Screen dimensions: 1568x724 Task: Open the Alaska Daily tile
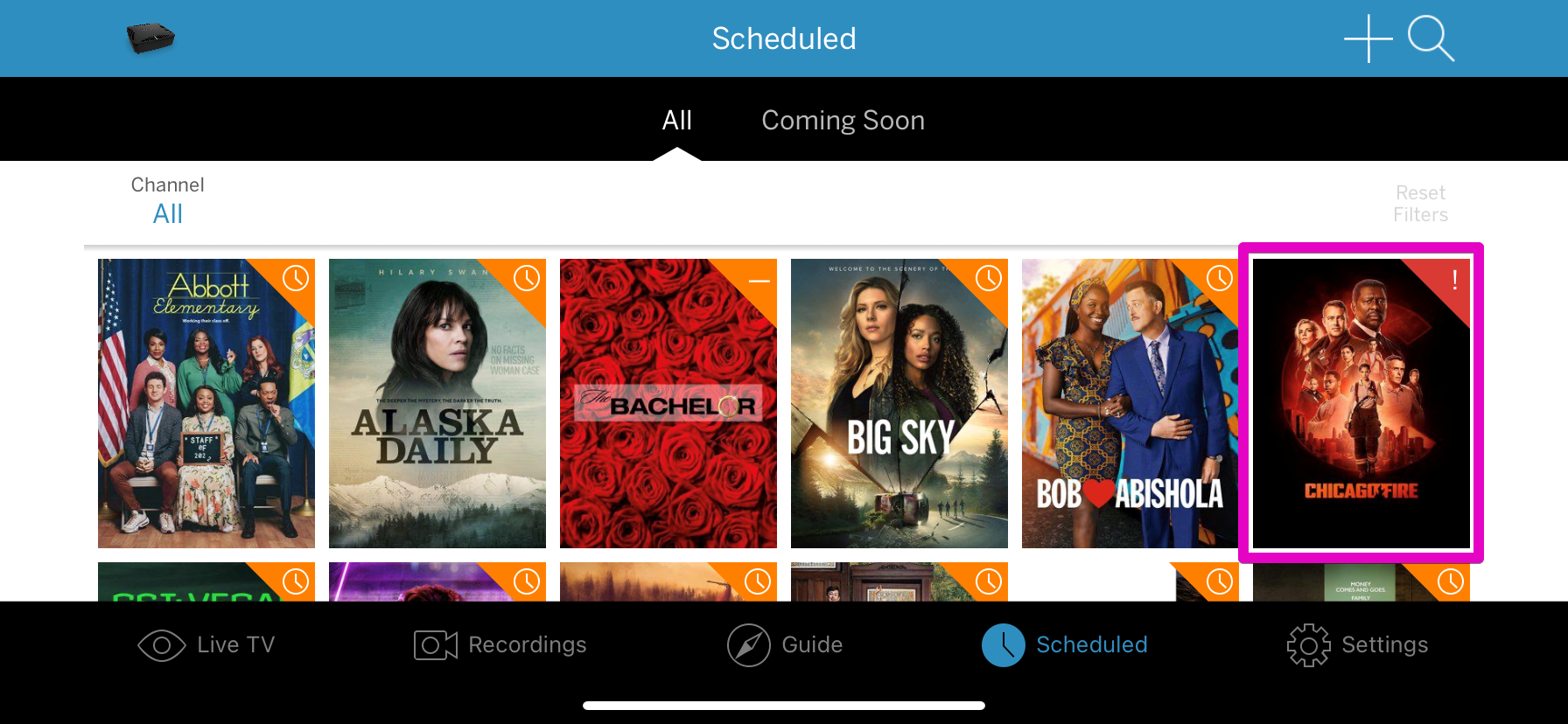[437, 403]
